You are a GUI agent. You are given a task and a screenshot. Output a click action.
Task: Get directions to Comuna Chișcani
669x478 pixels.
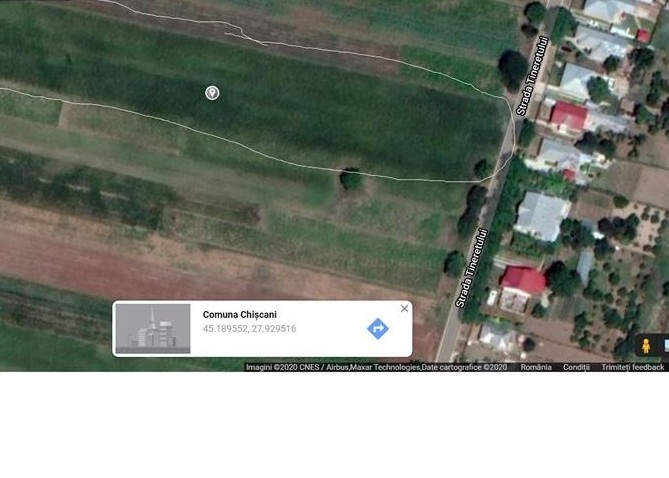pyautogui.click(x=377, y=328)
